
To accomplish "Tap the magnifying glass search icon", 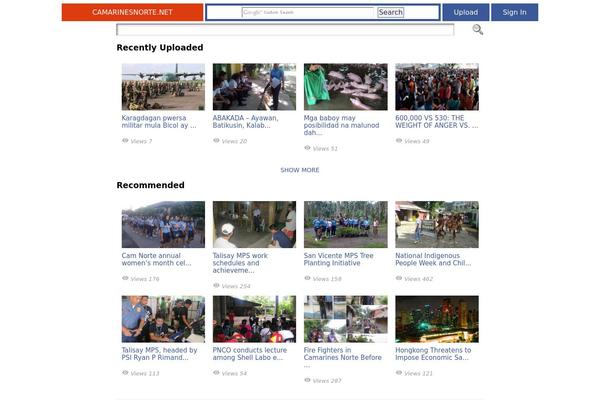I will pyautogui.click(x=478, y=30).
